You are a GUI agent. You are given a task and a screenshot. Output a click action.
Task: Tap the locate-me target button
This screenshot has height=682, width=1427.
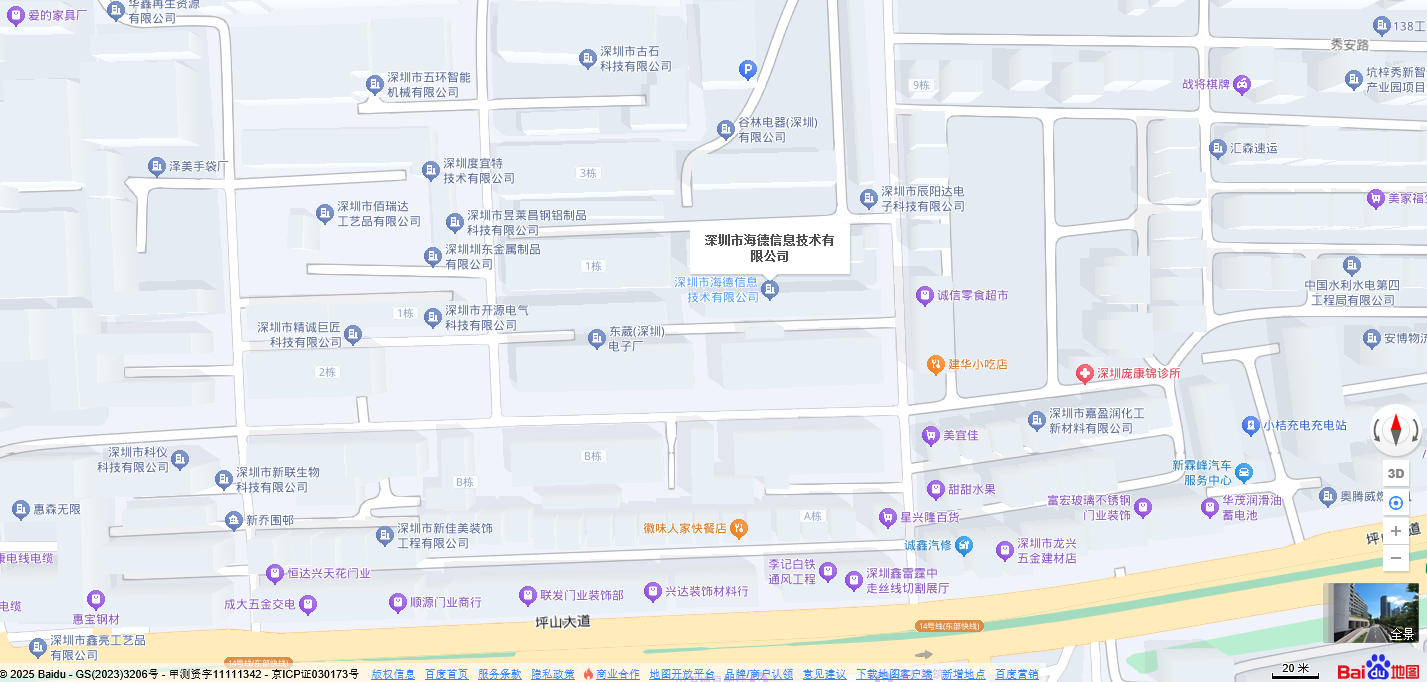click(1395, 502)
